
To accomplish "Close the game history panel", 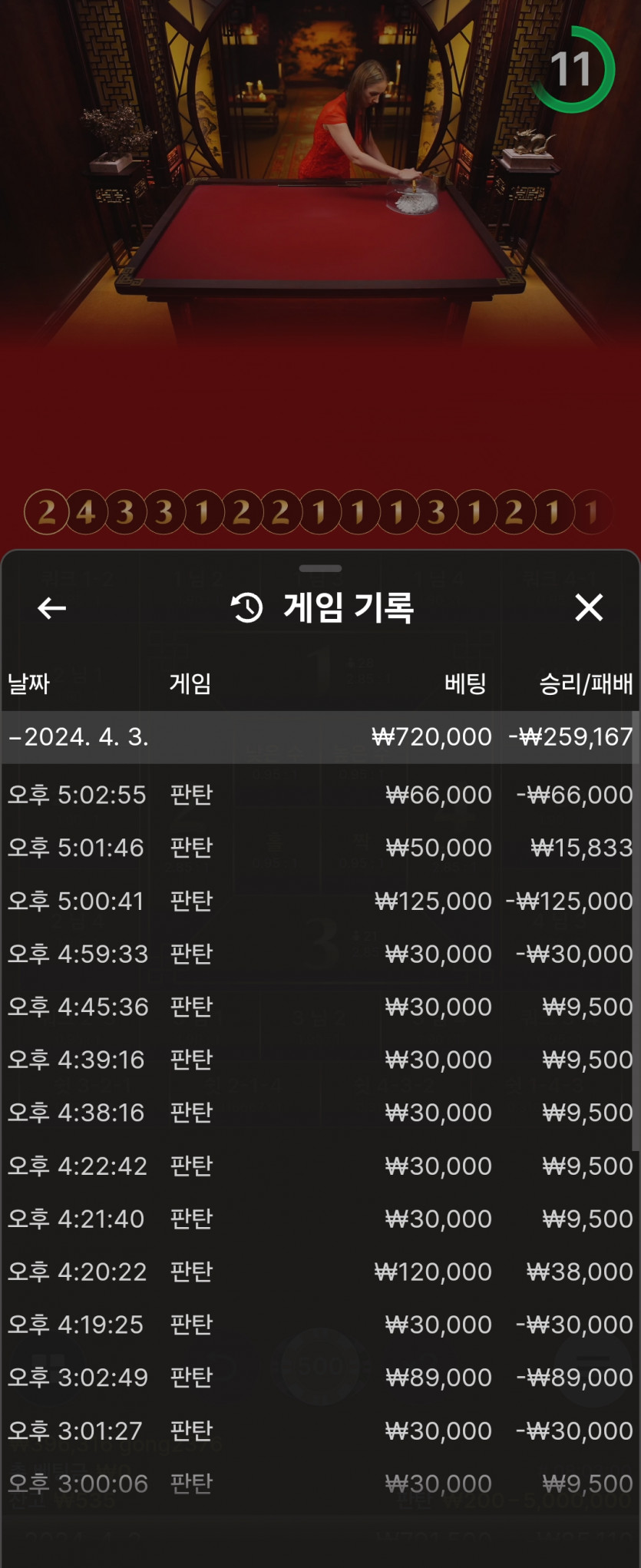I will point(589,607).
